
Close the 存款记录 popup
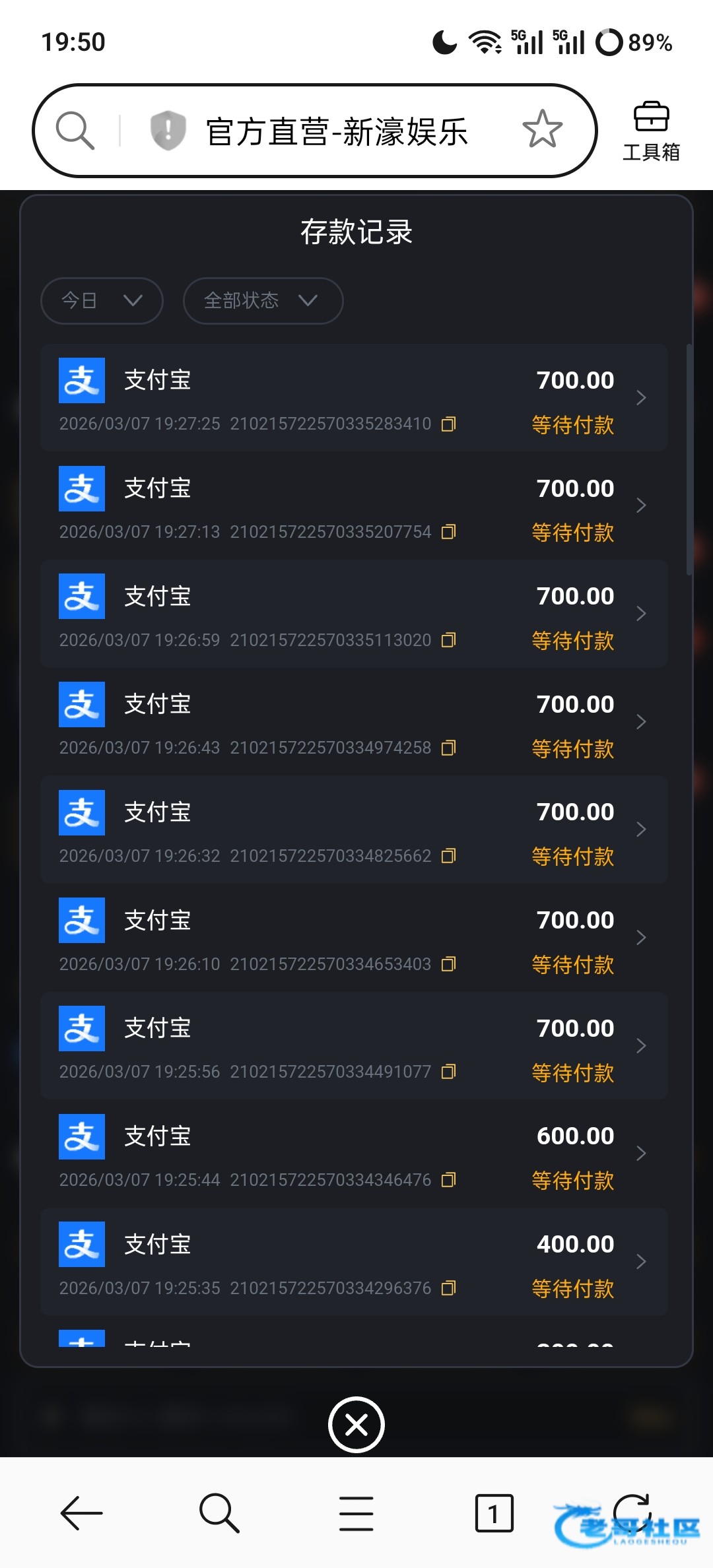pos(356,1425)
